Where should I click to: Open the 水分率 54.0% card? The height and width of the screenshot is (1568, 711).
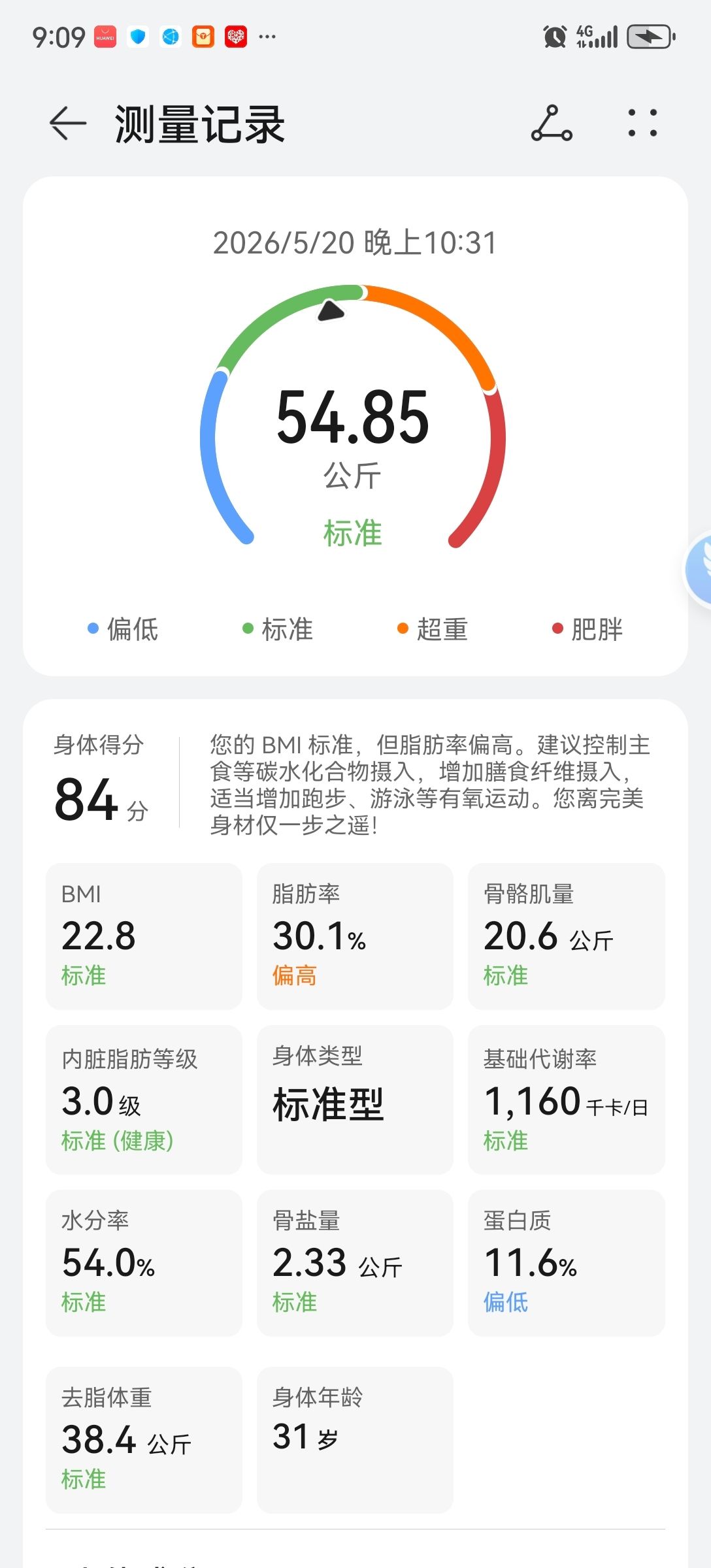click(x=144, y=1263)
